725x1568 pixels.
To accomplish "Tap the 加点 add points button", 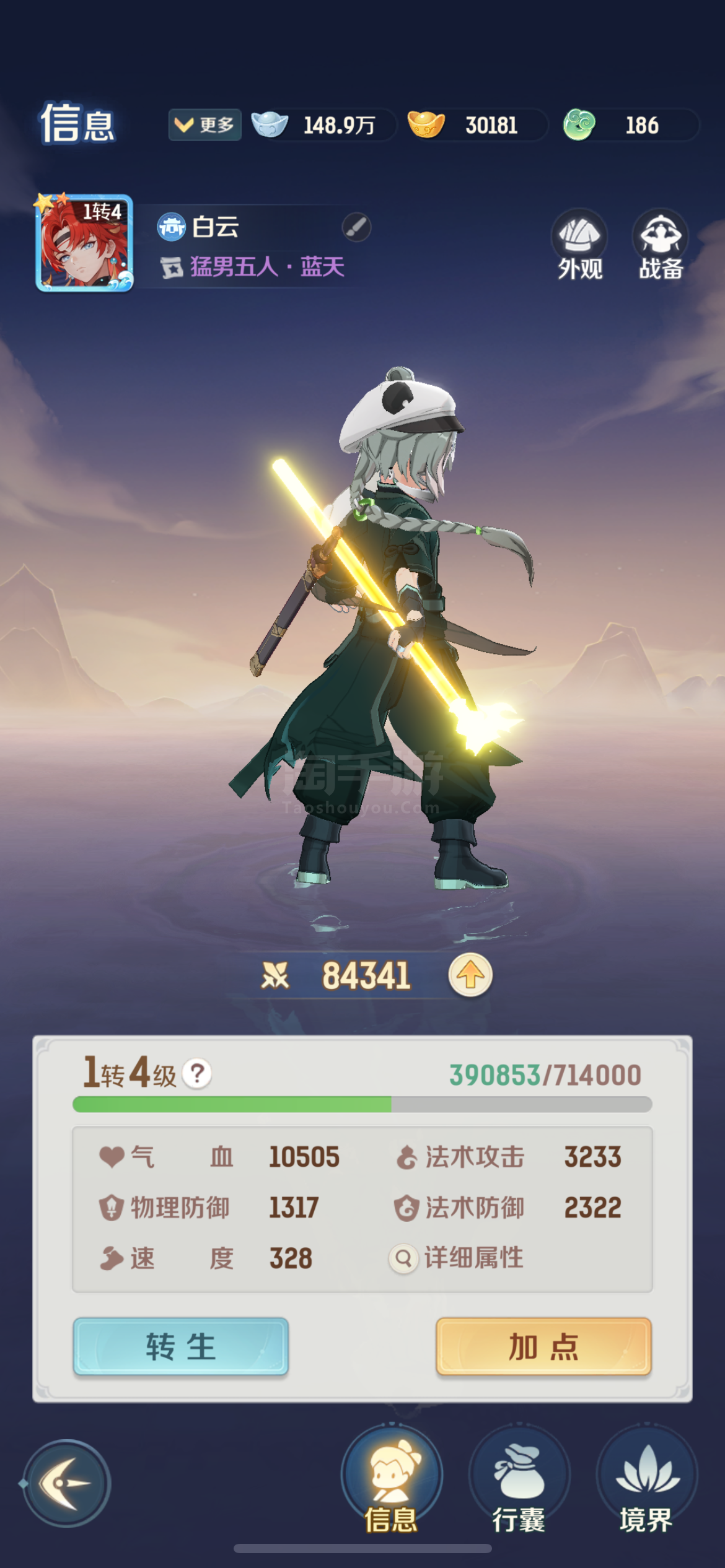I will [x=543, y=1347].
